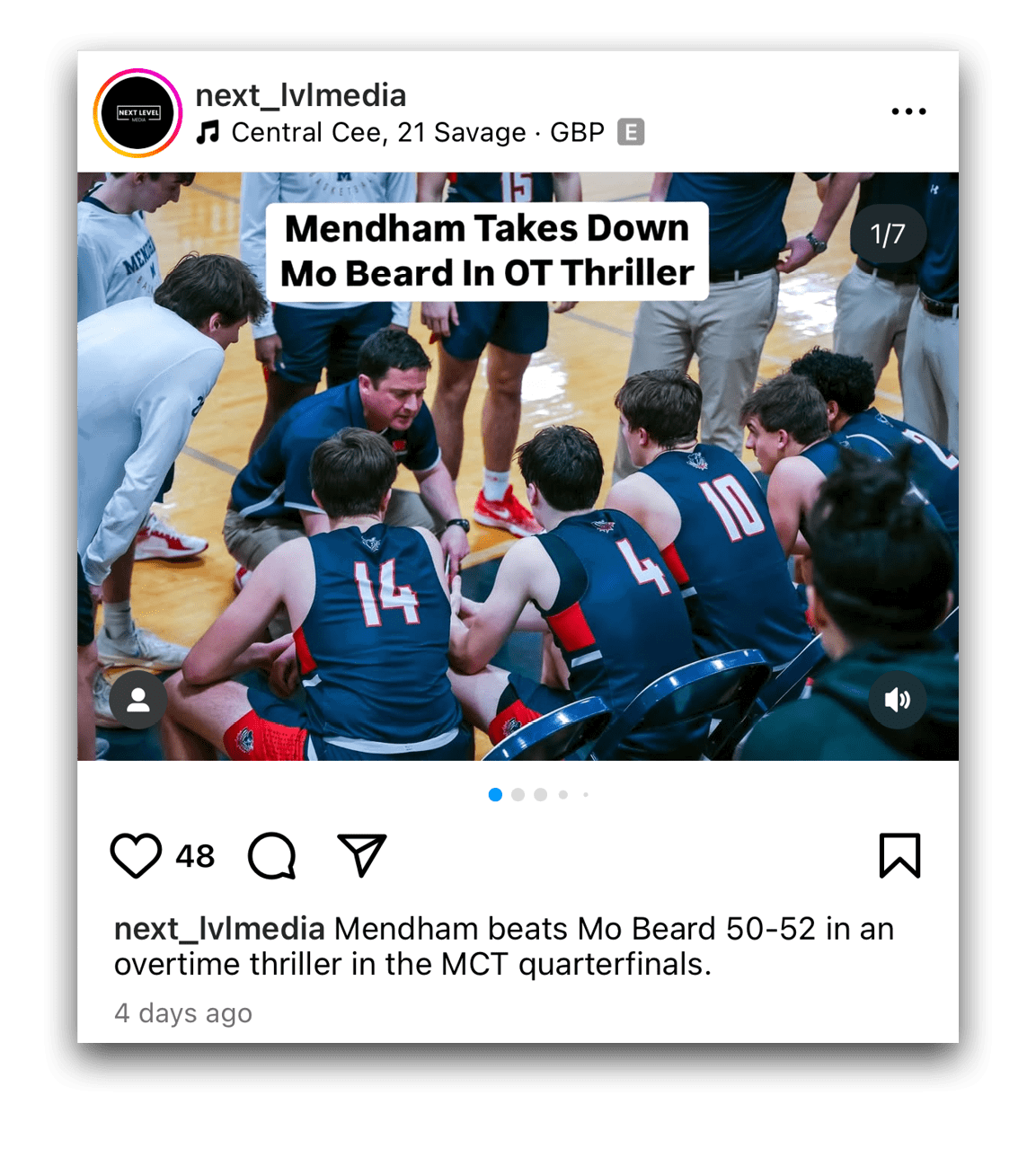
Task: Mute or unmute the post audio
Action: tap(897, 700)
